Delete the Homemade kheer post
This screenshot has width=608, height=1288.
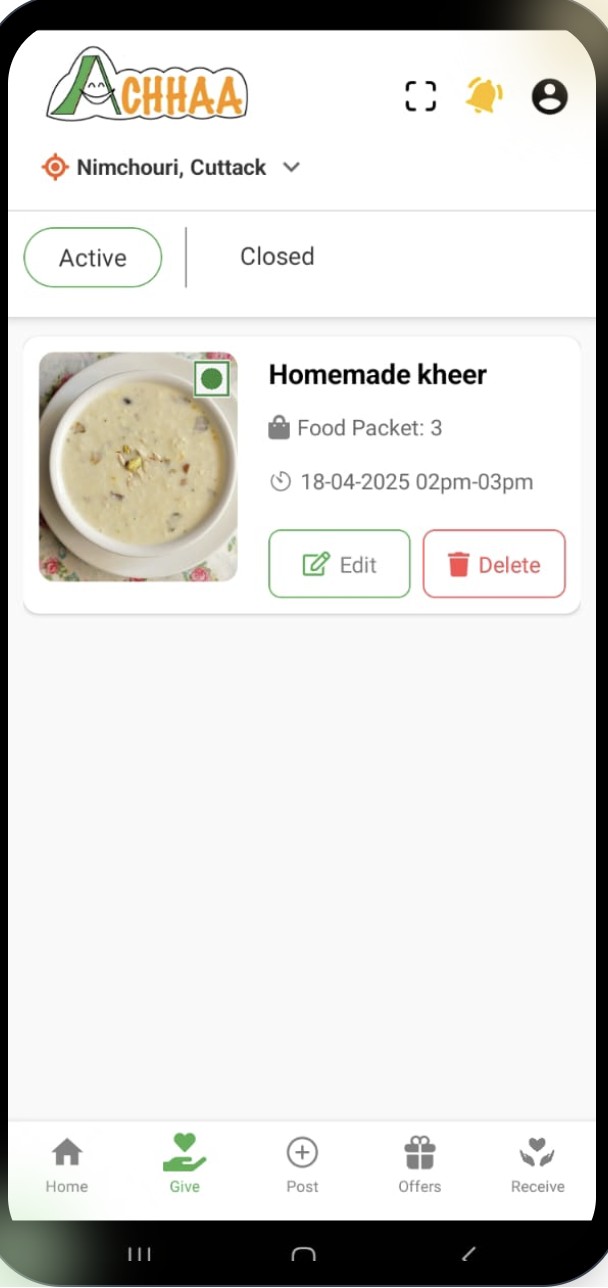pyautogui.click(x=494, y=564)
